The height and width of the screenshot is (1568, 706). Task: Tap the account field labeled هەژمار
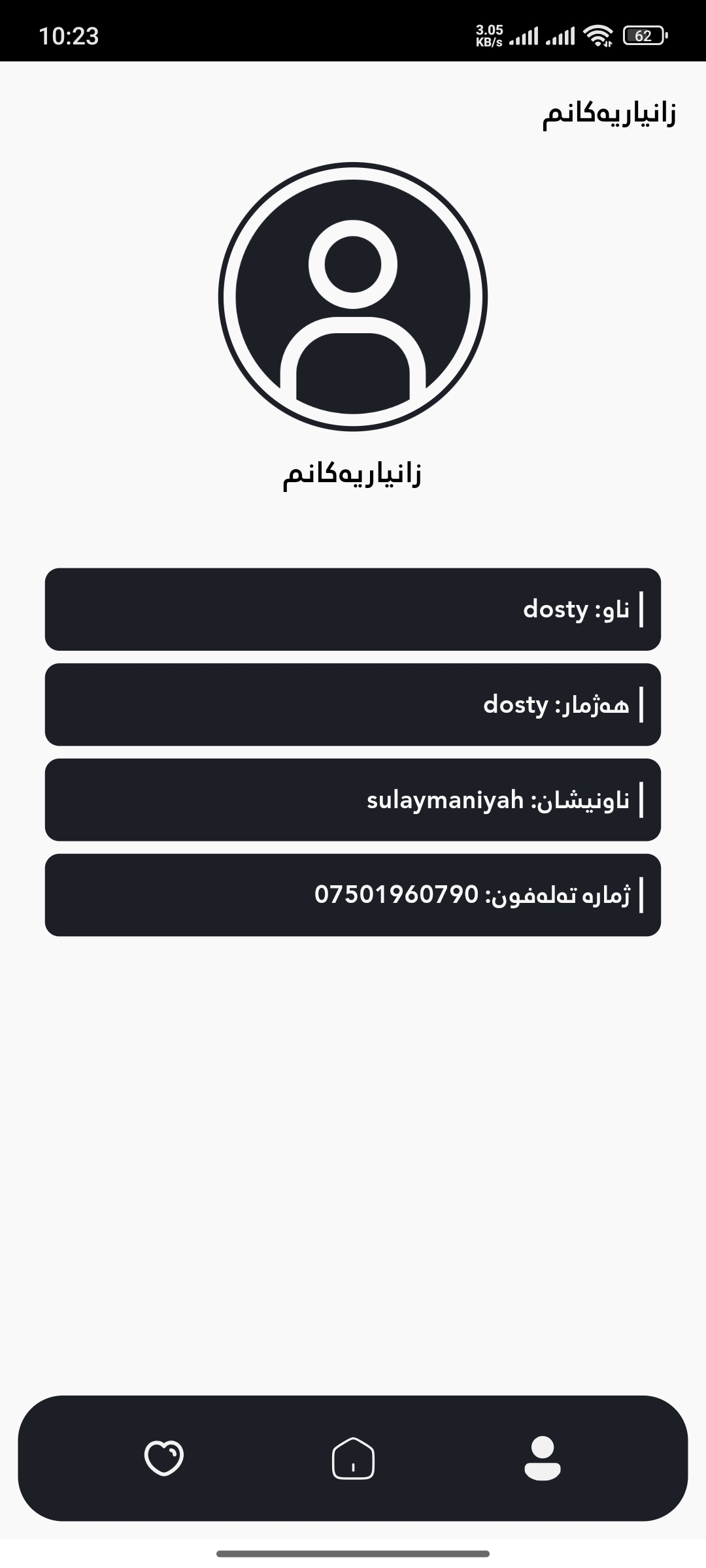[353, 705]
